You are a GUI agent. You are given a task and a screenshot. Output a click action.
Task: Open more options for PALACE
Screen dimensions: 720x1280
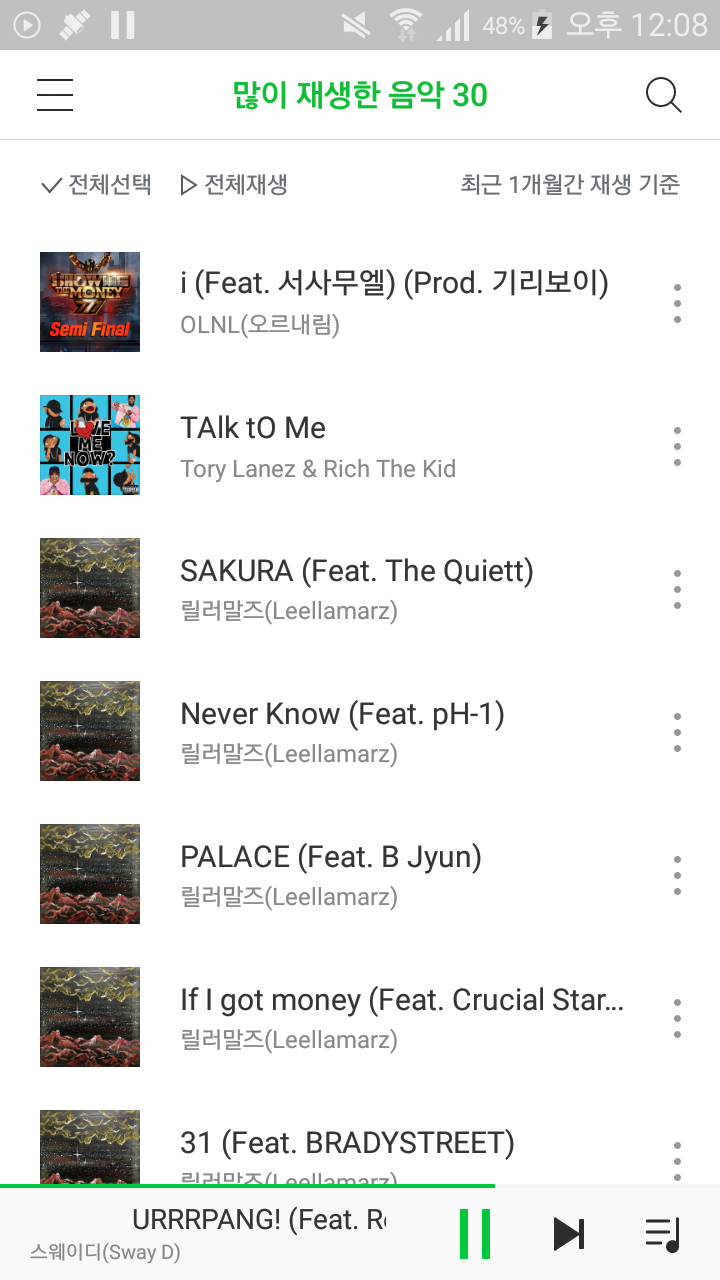[677, 875]
